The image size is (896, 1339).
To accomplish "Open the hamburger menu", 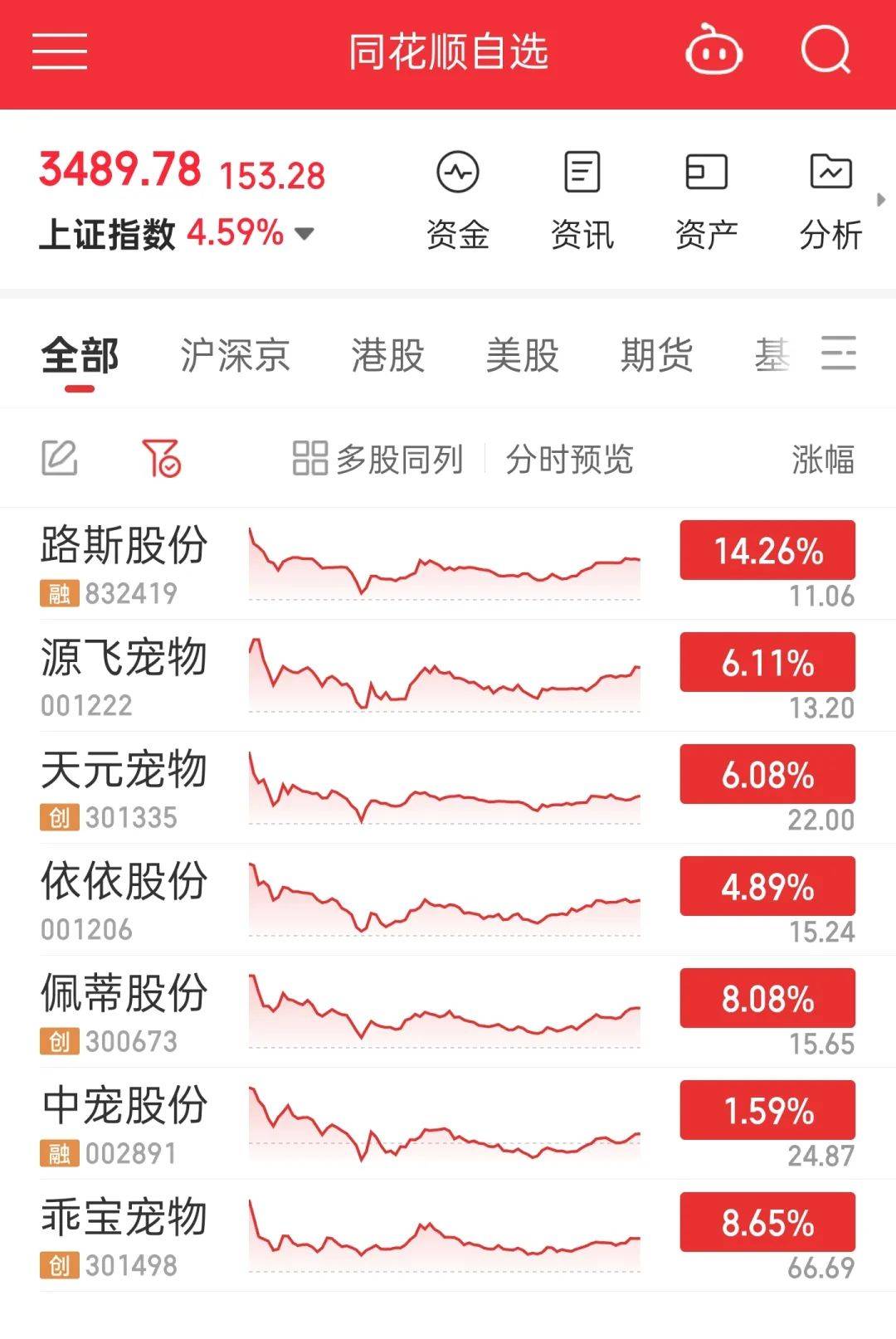I will coord(61,51).
